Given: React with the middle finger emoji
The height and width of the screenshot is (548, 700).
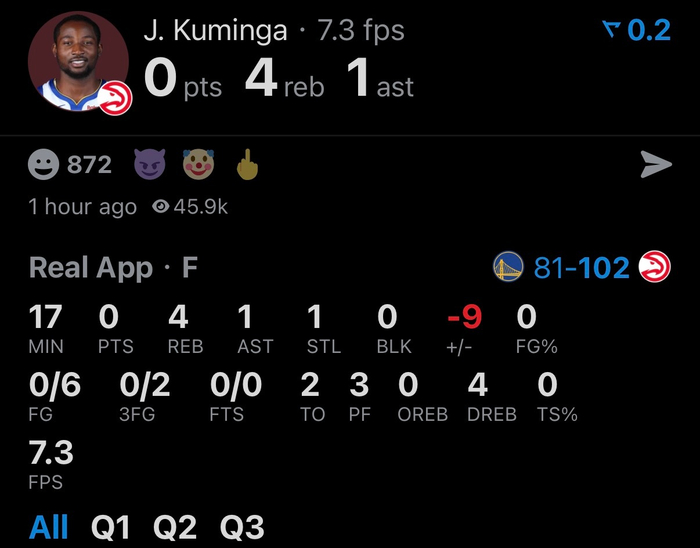Looking at the screenshot, I should [246, 165].
